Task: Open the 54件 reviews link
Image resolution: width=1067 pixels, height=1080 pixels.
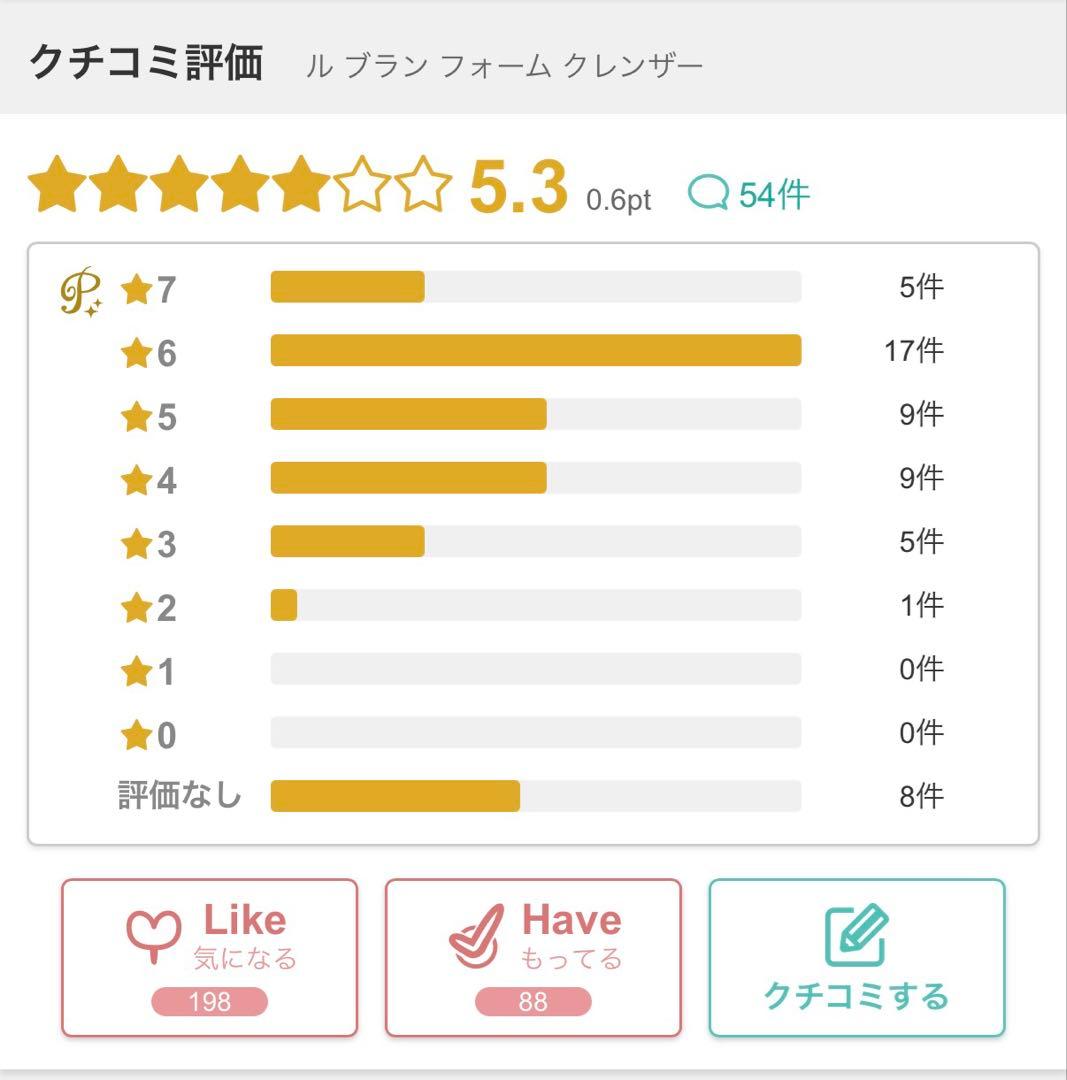Action: [x=749, y=195]
